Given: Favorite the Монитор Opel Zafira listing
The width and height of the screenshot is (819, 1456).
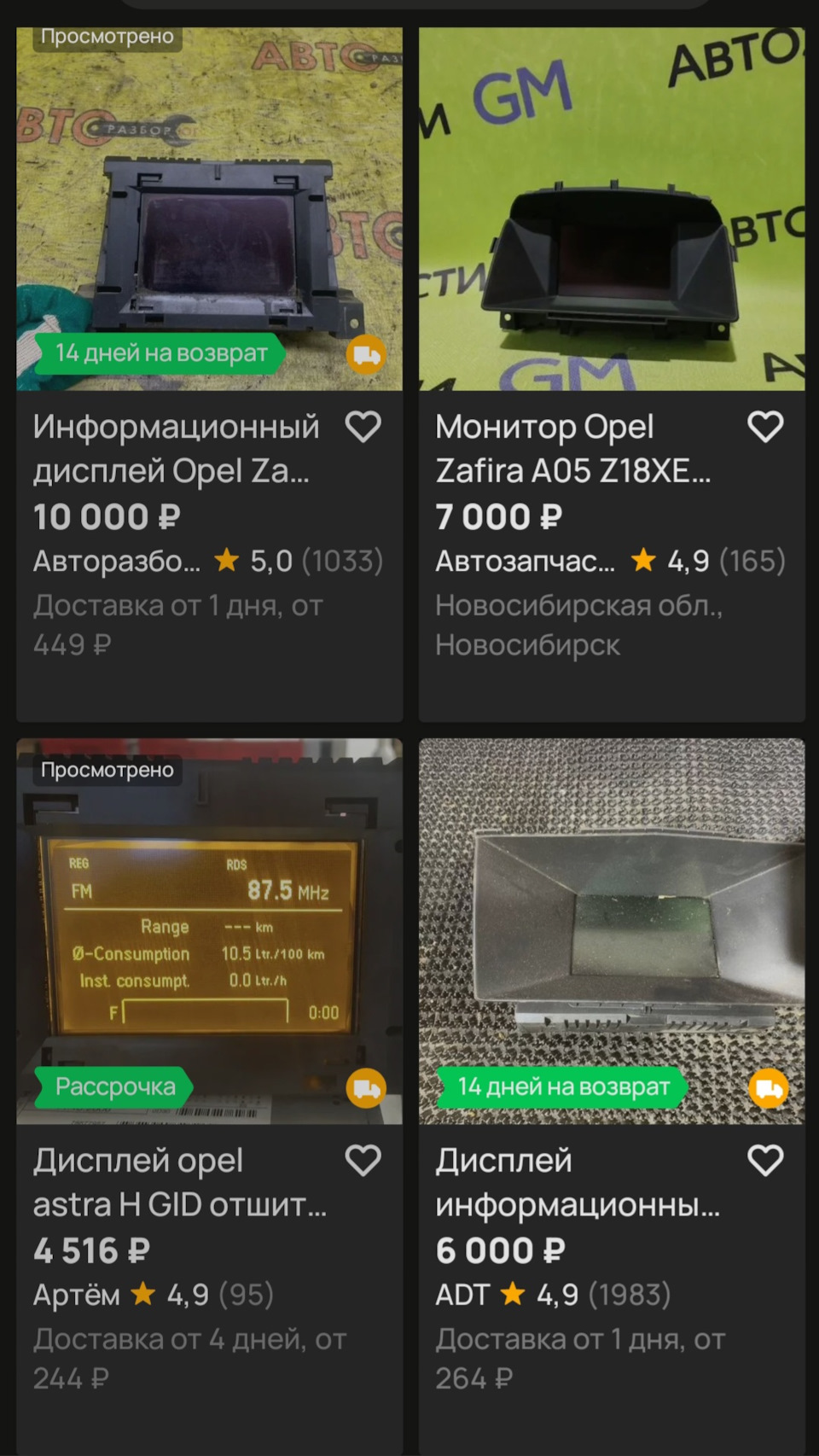Looking at the screenshot, I should point(765,427).
